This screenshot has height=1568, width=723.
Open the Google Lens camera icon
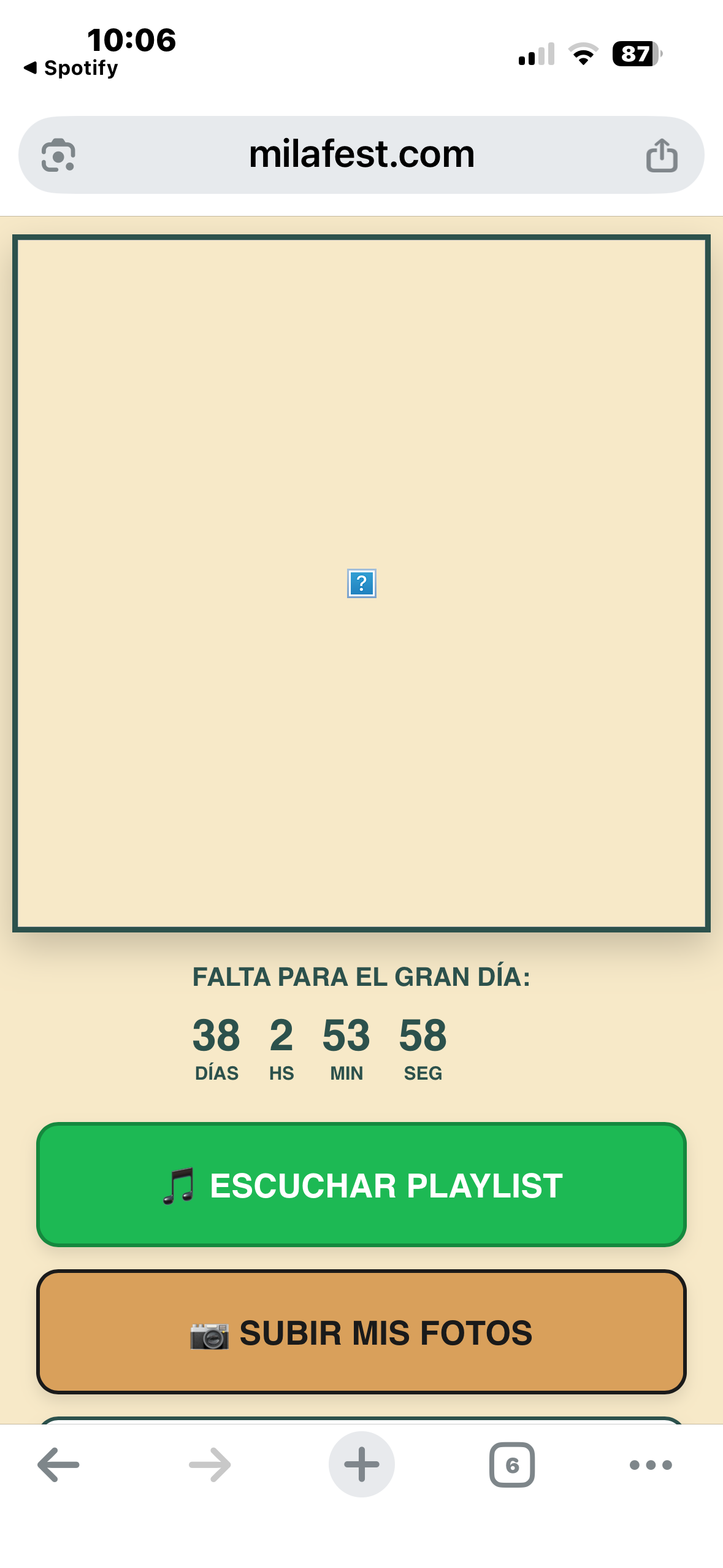tap(58, 155)
